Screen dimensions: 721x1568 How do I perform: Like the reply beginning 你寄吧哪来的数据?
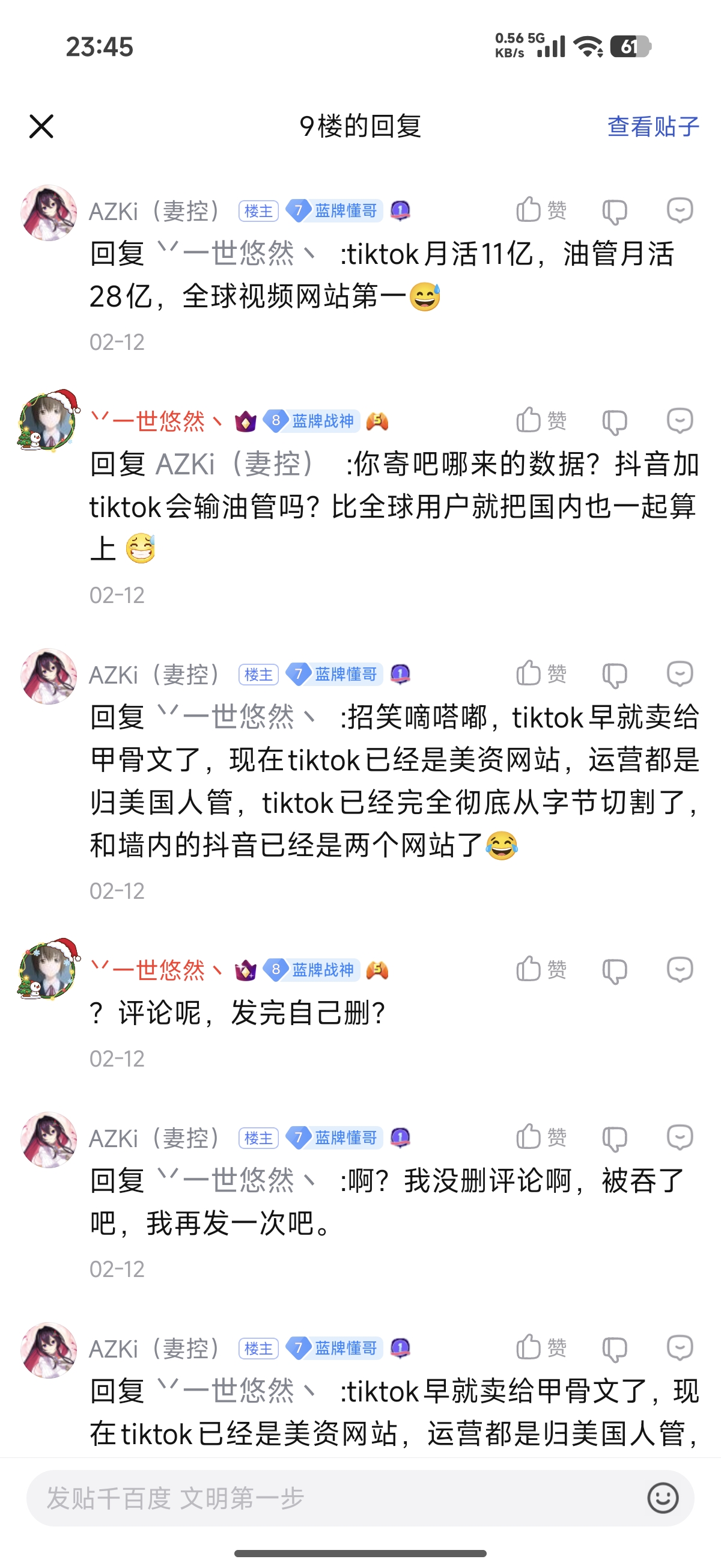point(541,421)
